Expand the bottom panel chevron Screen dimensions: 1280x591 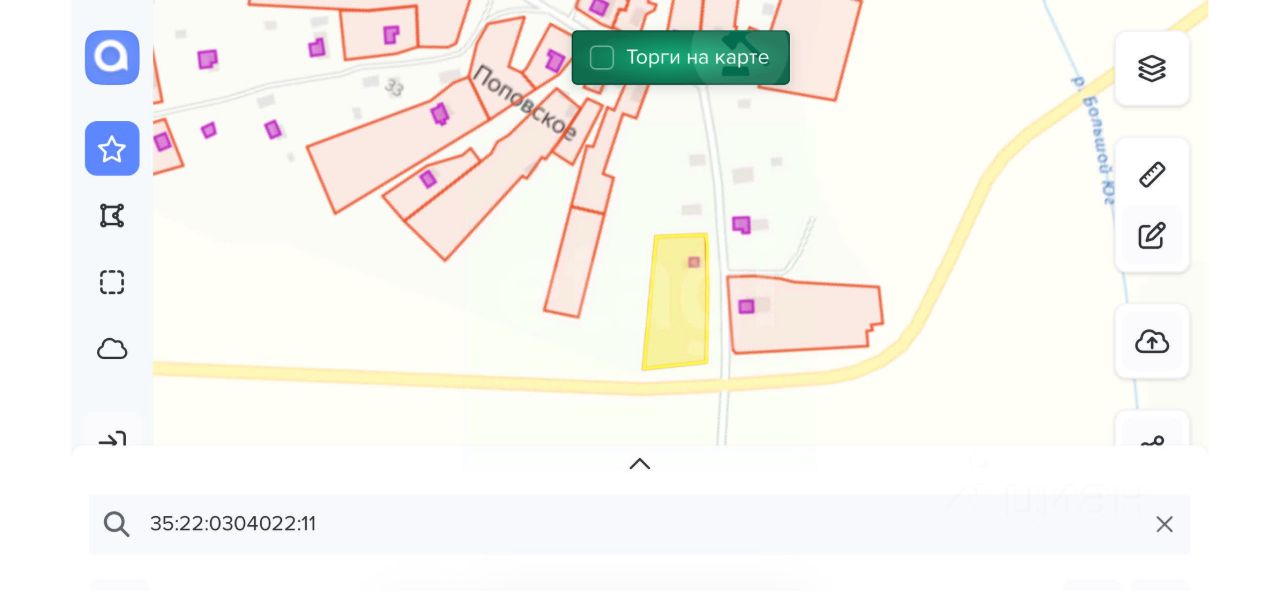coord(640,464)
